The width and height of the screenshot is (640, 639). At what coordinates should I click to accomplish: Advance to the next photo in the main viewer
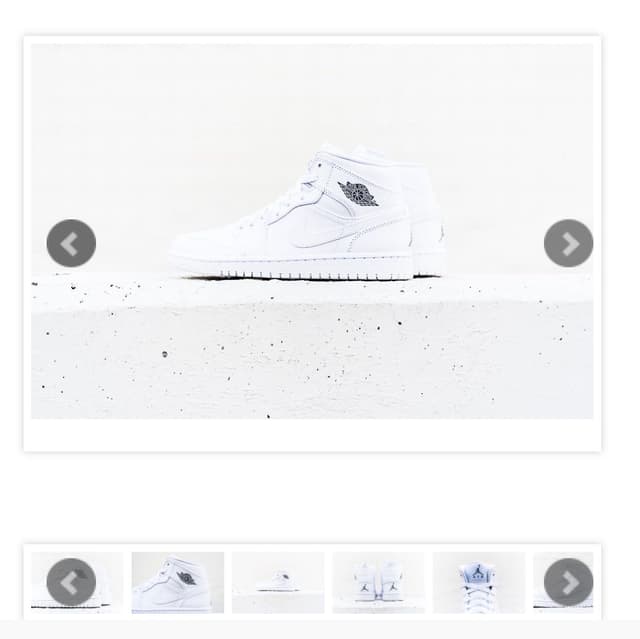pyautogui.click(x=568, y=243)
